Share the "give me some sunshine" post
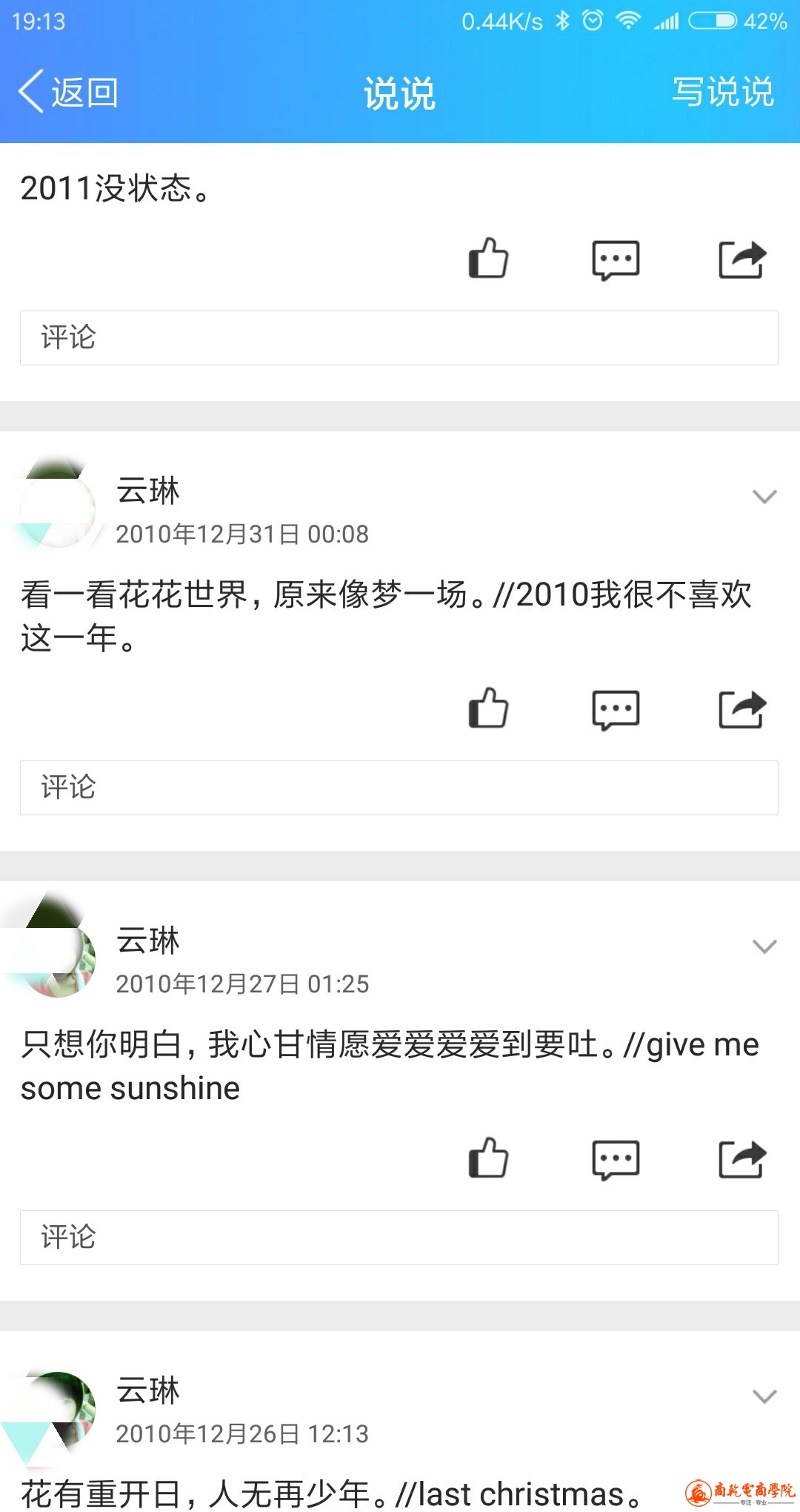 pyautogui.click(x=742, y=1159)
